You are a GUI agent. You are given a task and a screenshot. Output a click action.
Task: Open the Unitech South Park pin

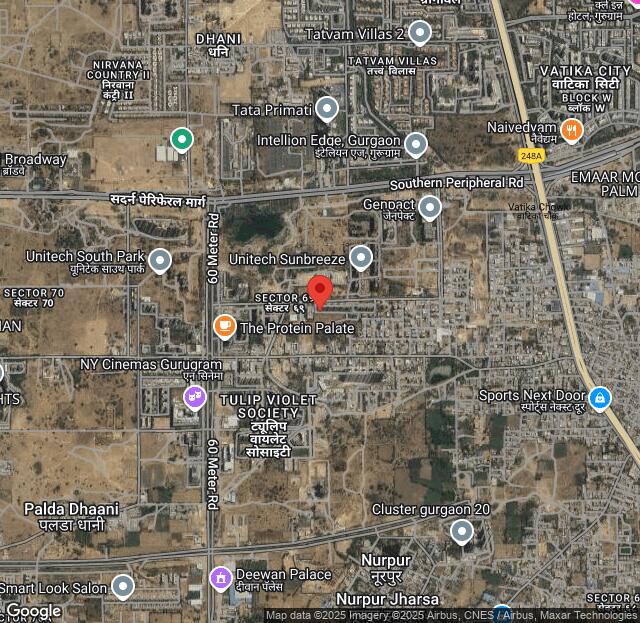[x=160, y=261]
